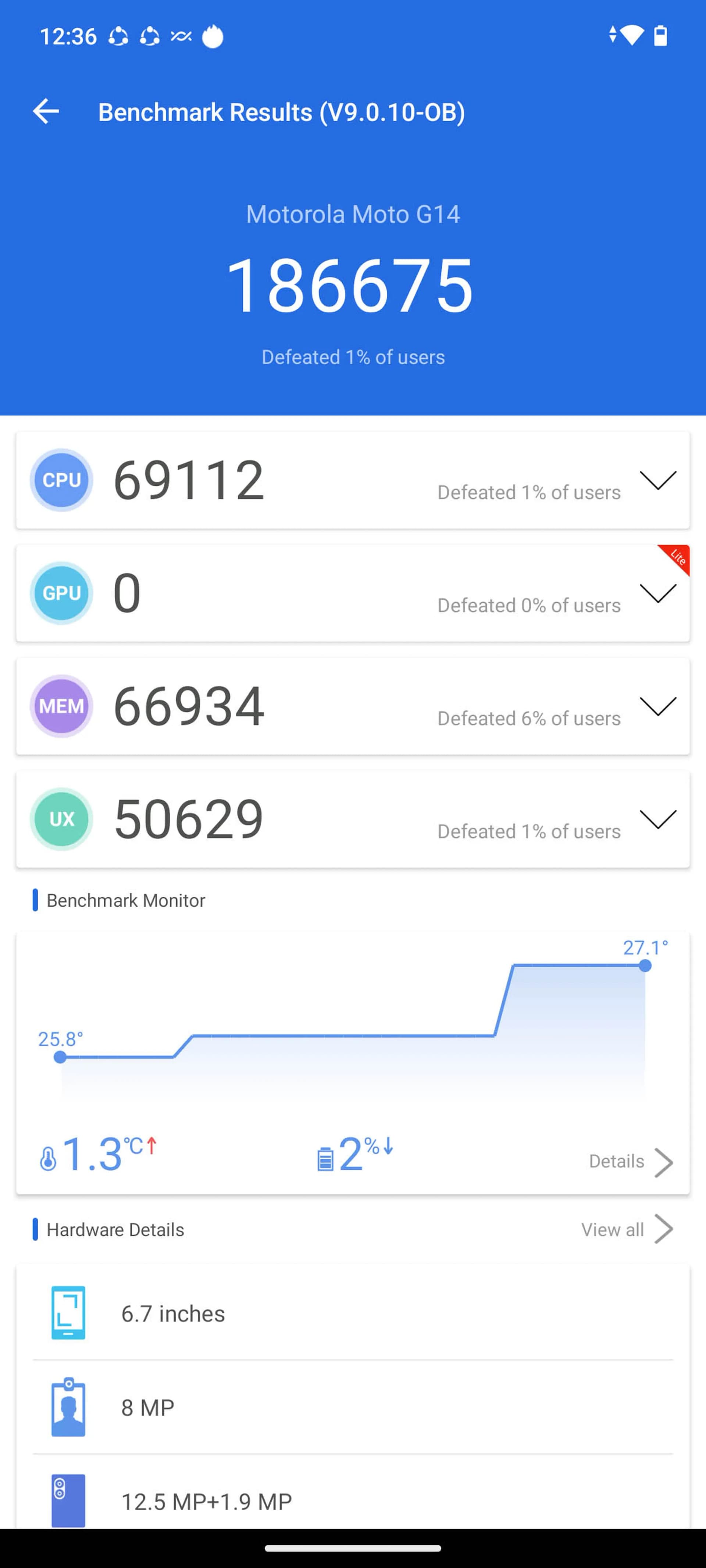706x1568 pixels.
Task: Expand the MEM score details
Action: pyautogui.click(x=657, y=706)
